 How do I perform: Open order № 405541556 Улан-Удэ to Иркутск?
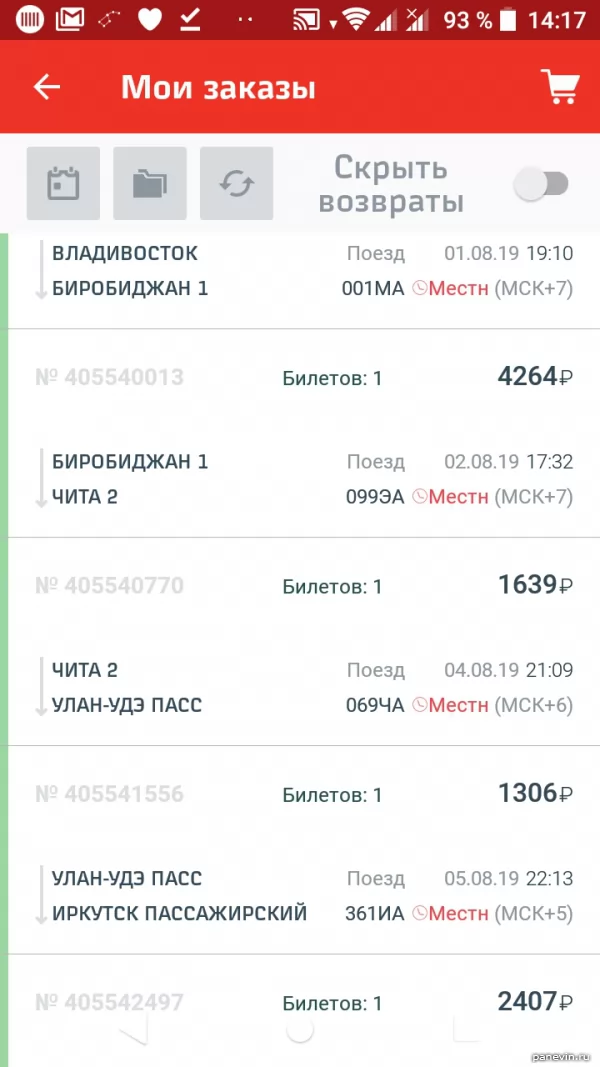pyautogui.click(x=303, y=850)
